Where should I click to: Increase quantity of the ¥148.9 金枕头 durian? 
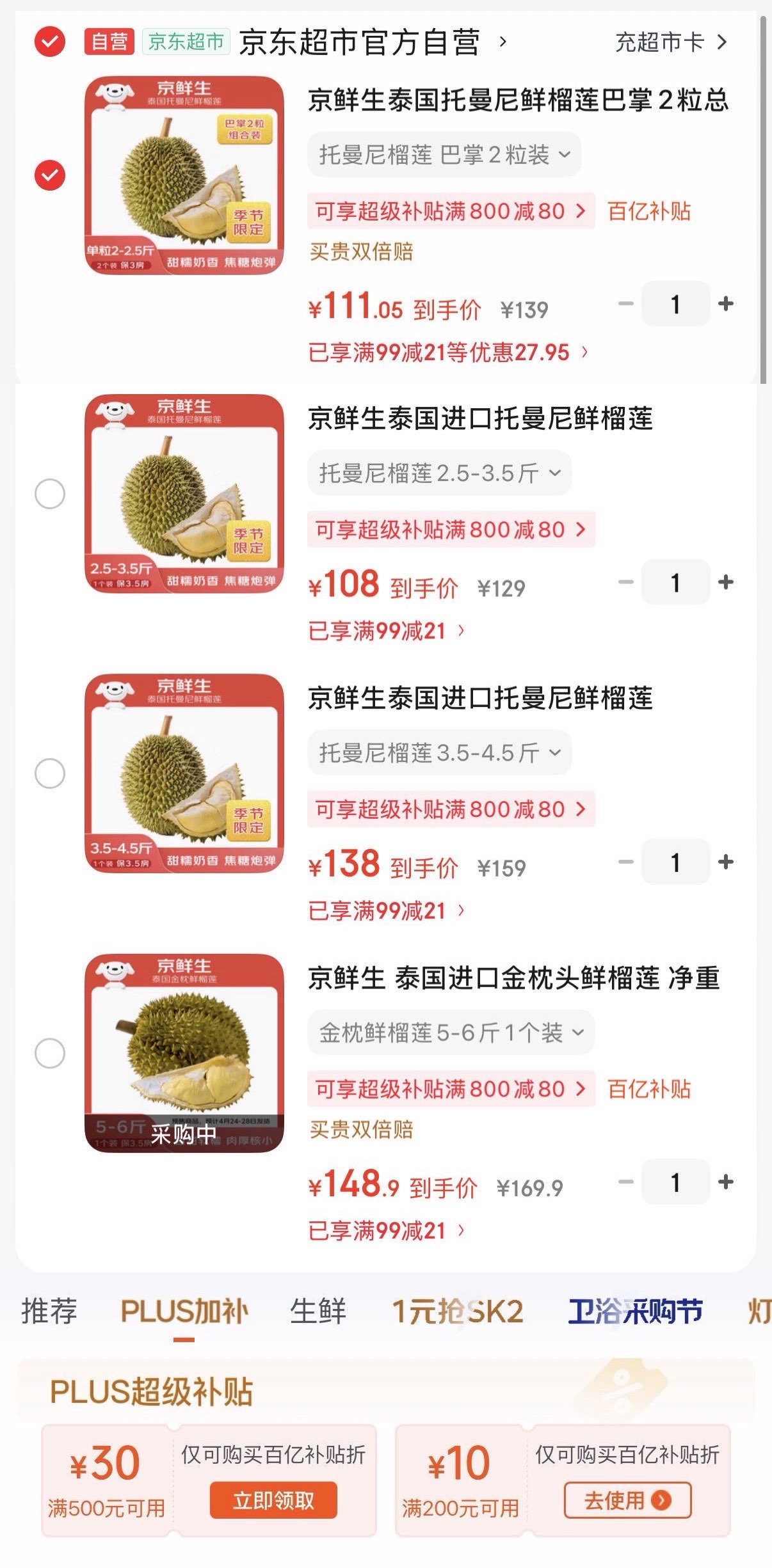click(x=726, y=1182)
